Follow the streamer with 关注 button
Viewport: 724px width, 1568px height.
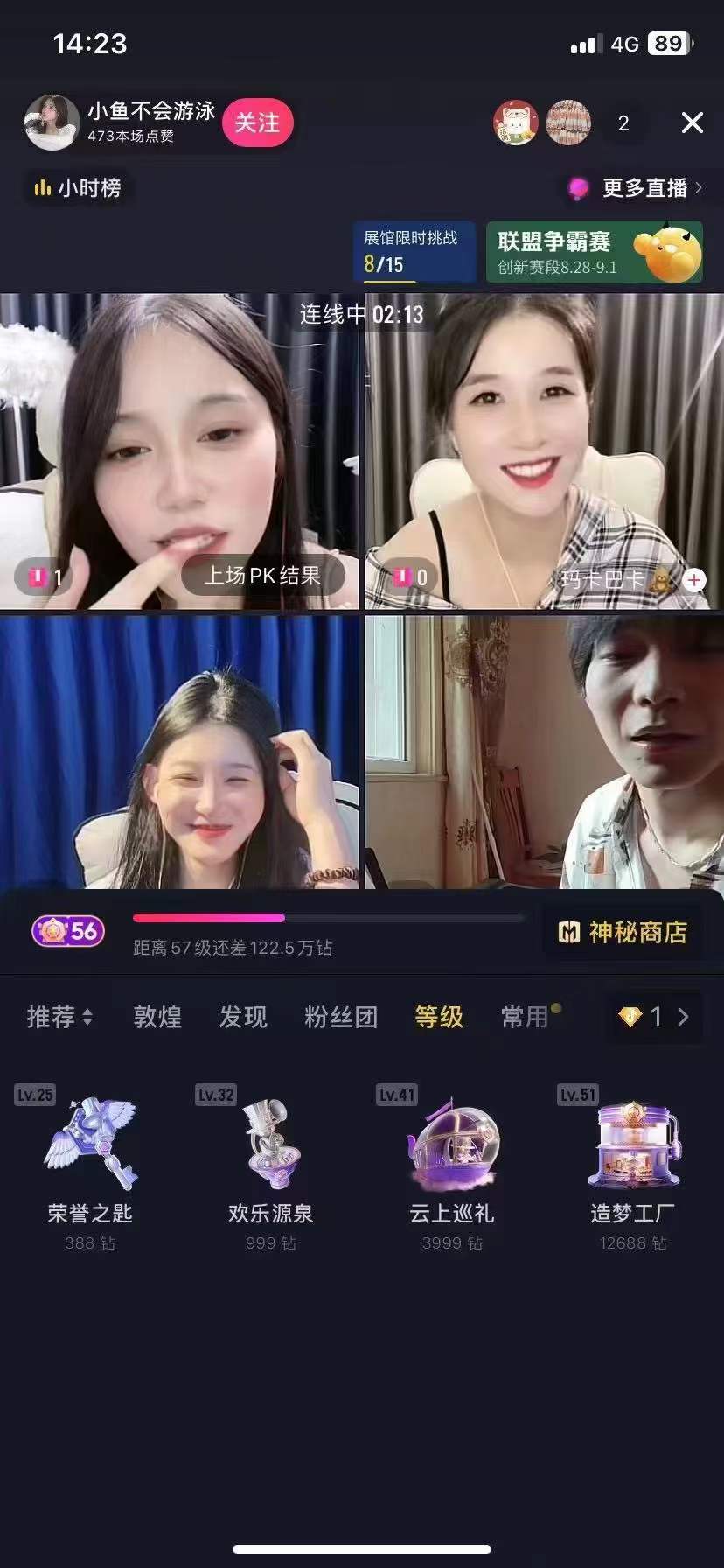point(257,123)
